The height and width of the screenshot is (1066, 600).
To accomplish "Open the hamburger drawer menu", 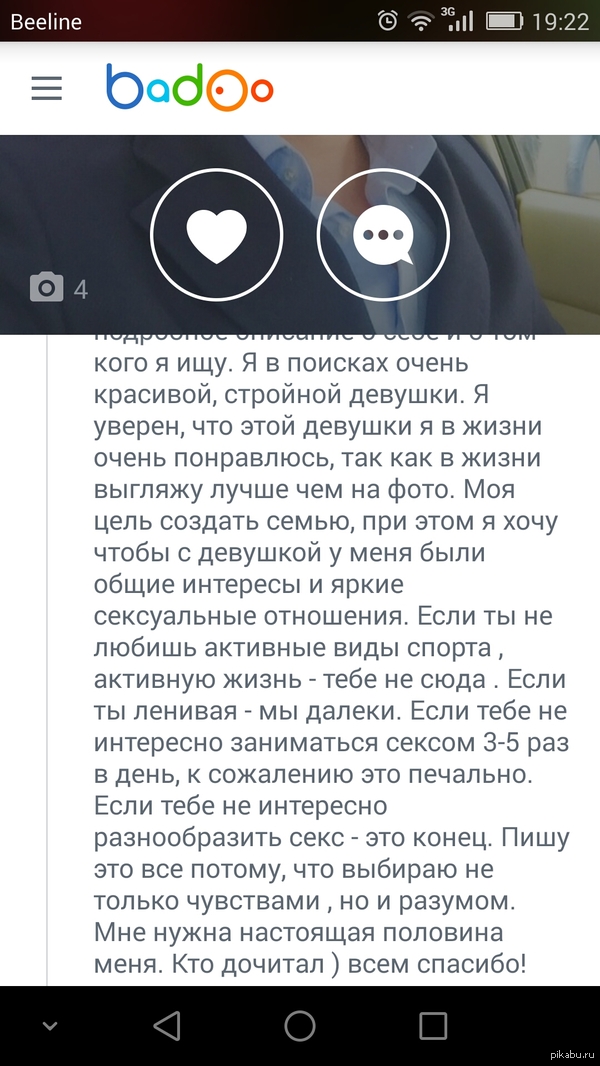I will pos(46,89).
